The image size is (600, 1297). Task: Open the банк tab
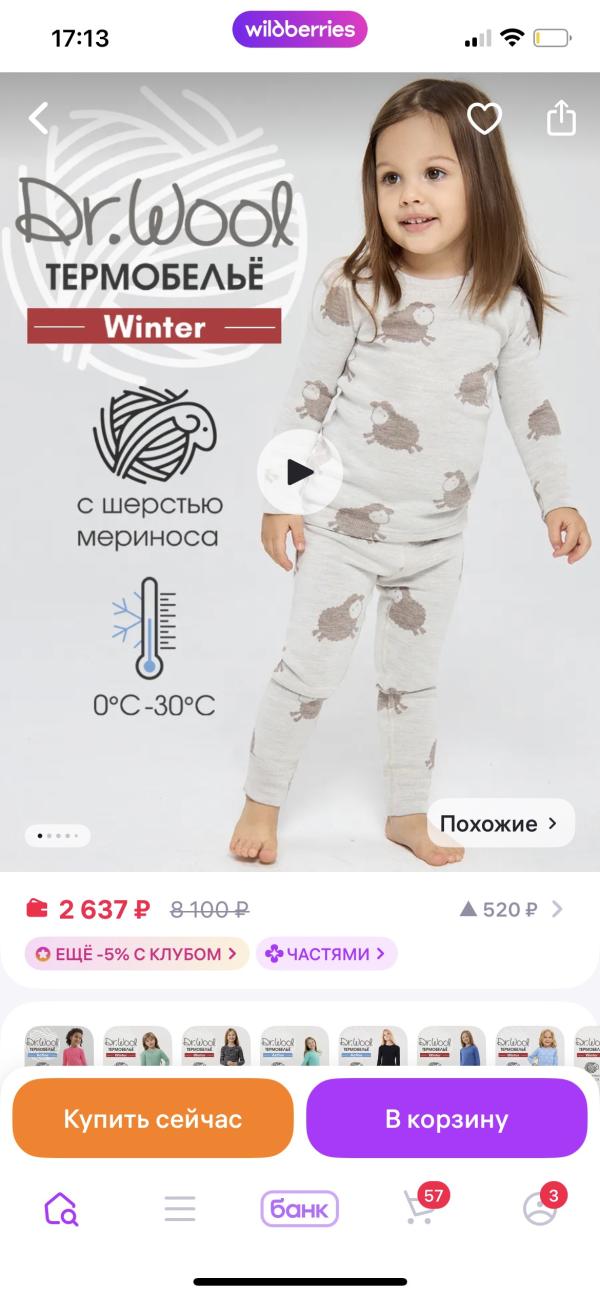click(x=300, y=1209)
